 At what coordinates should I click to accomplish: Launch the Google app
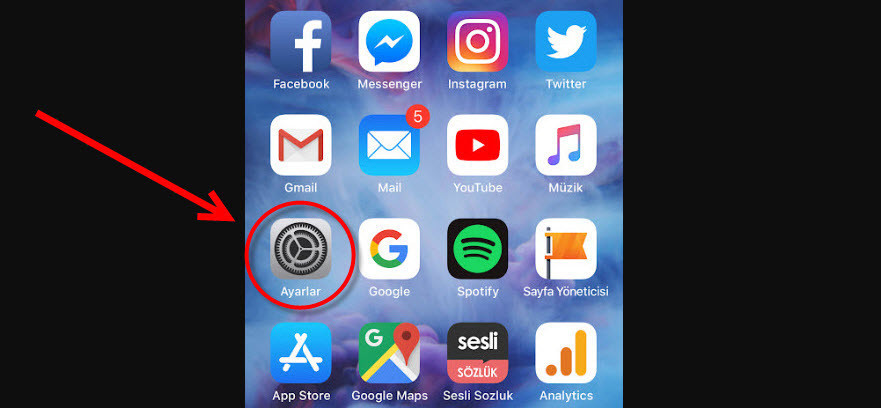[x=389, y=250]
